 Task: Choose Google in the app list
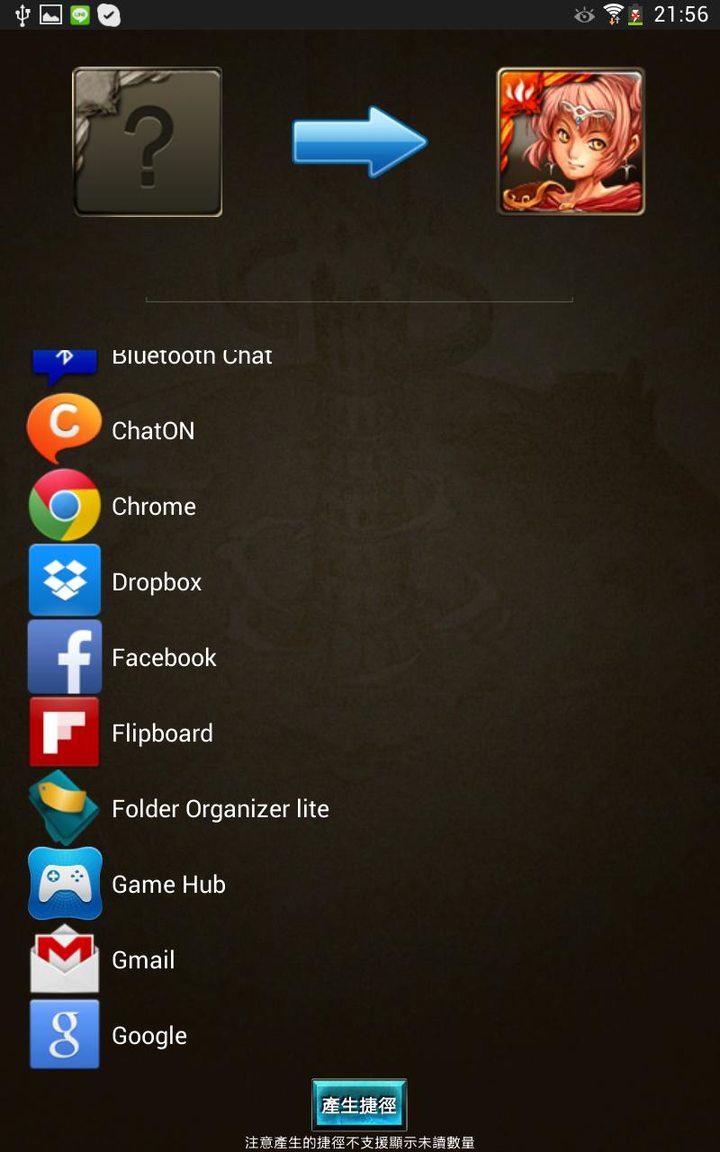pos(149,1036)
